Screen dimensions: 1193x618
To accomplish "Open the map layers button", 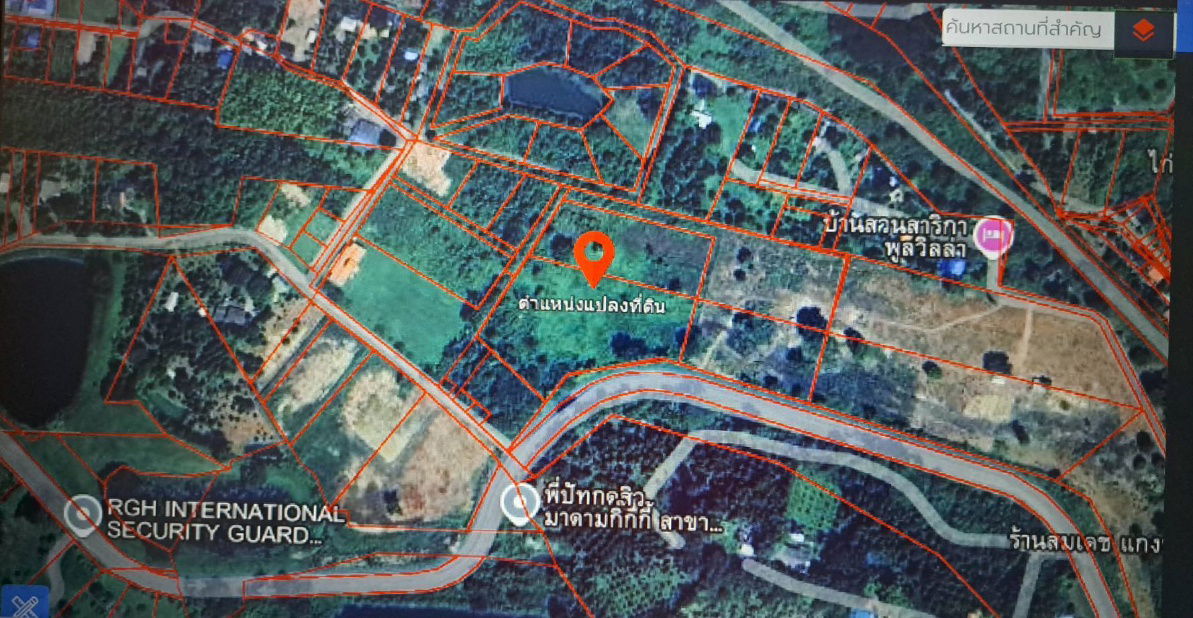I will point(1145,31).
